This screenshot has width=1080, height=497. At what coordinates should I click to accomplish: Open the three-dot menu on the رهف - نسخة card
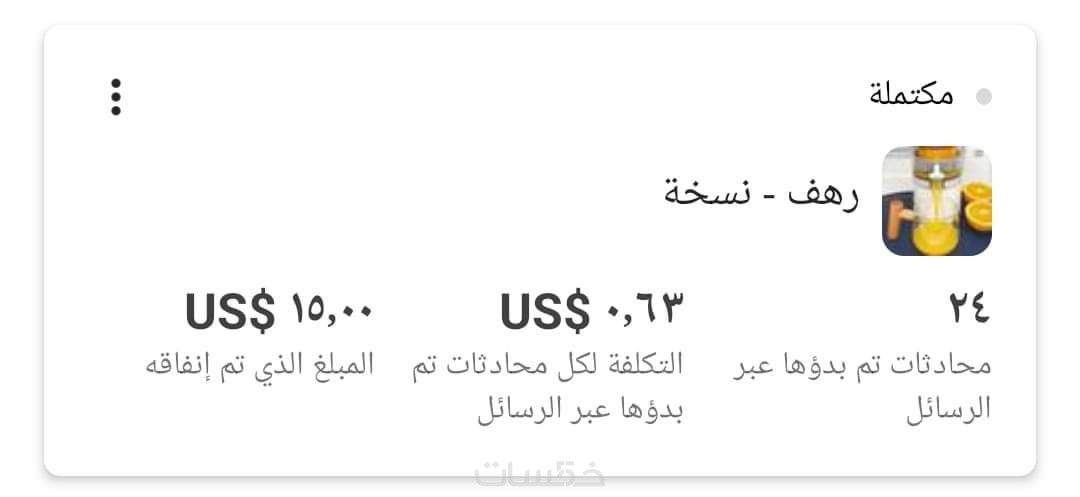[x=116, y=97]
